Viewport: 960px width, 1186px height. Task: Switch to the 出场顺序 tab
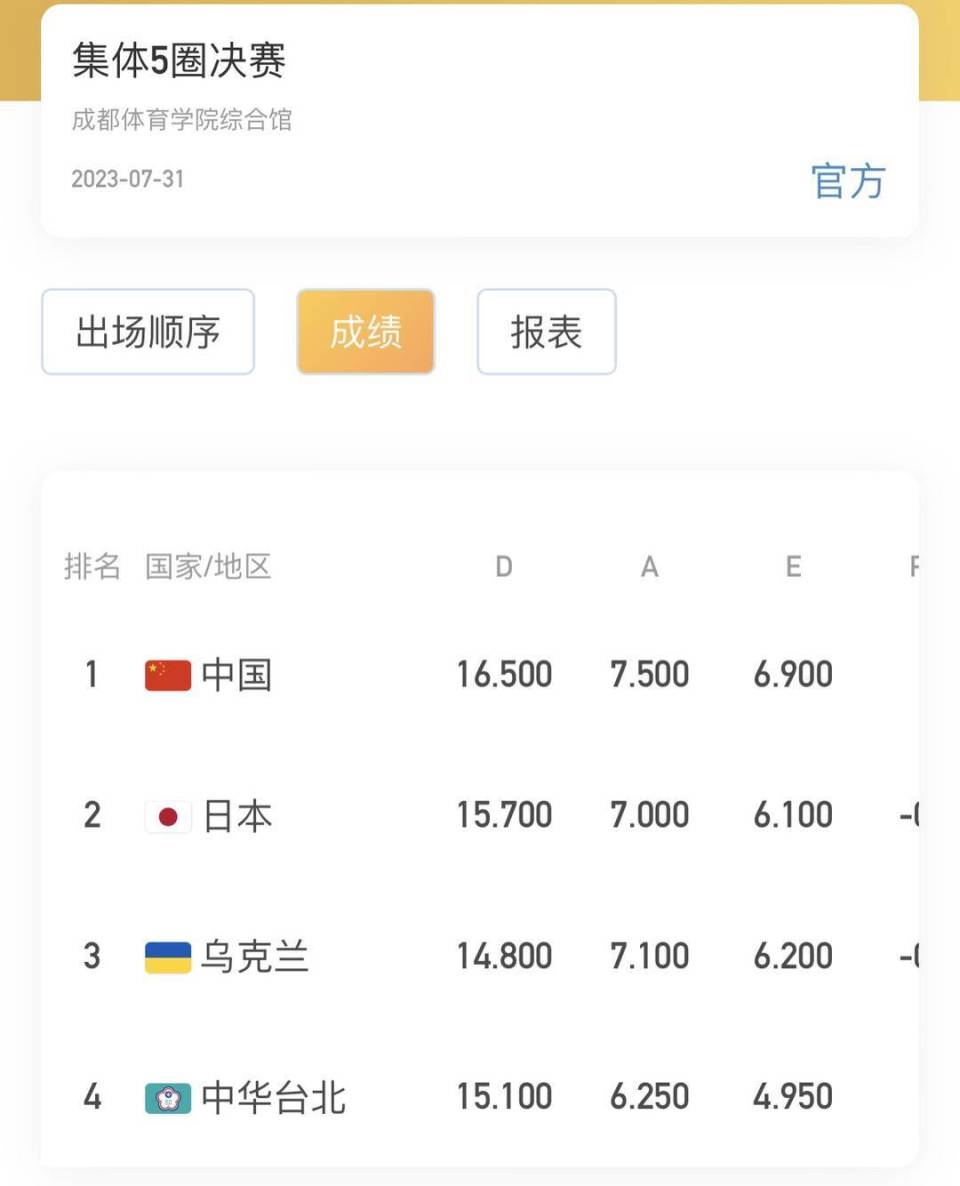pos(147,331)
